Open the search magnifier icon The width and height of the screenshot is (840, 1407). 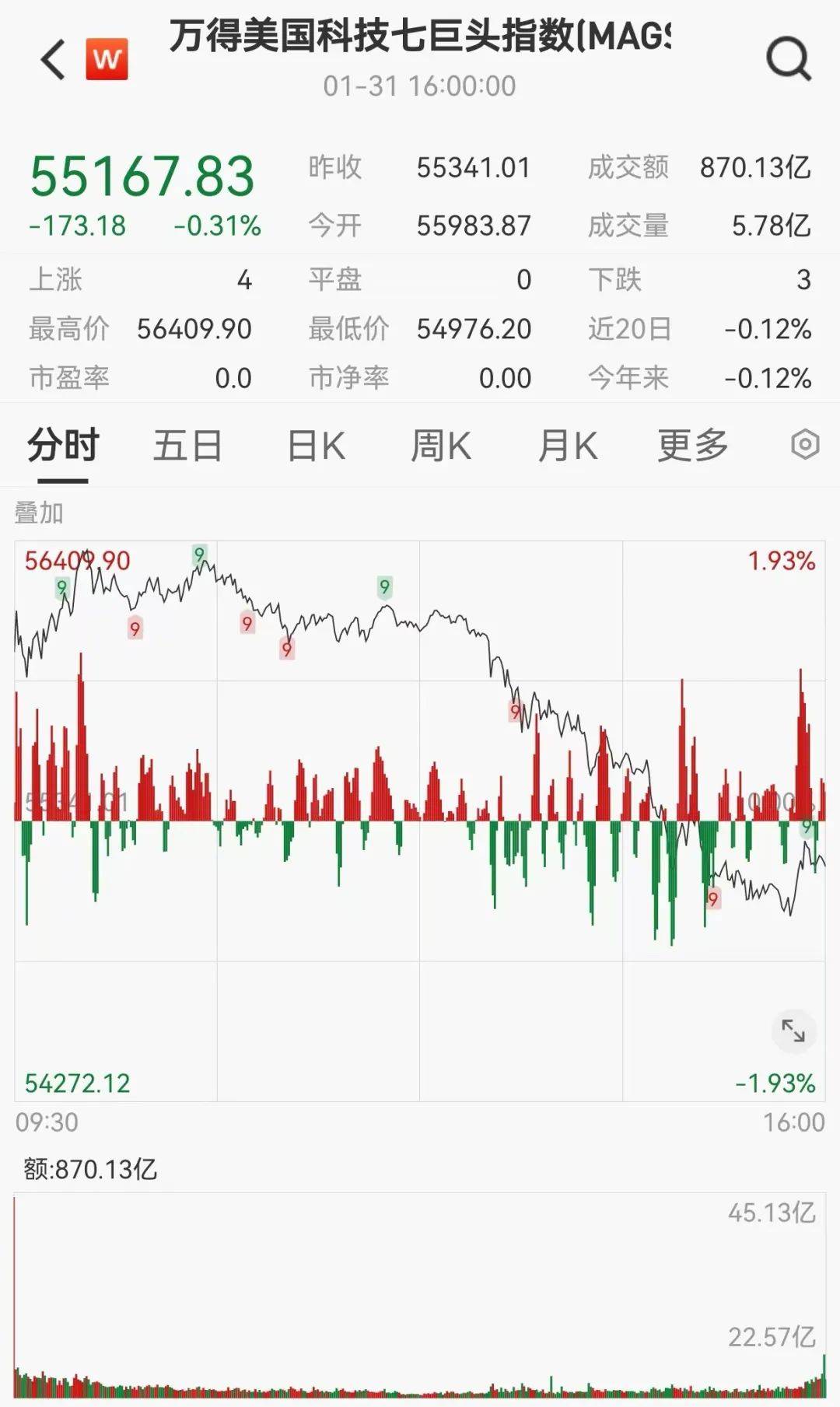(x=789, y=59)
